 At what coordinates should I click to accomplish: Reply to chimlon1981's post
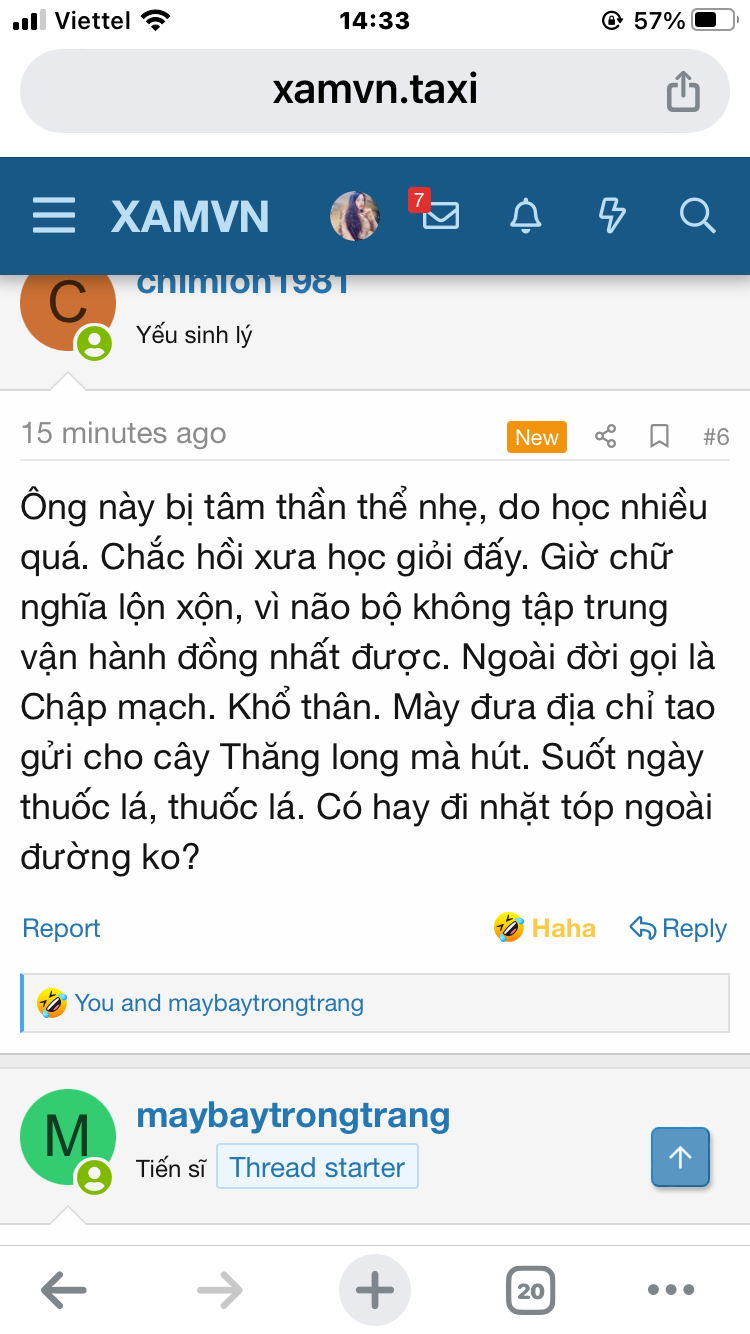click(679, 928)
